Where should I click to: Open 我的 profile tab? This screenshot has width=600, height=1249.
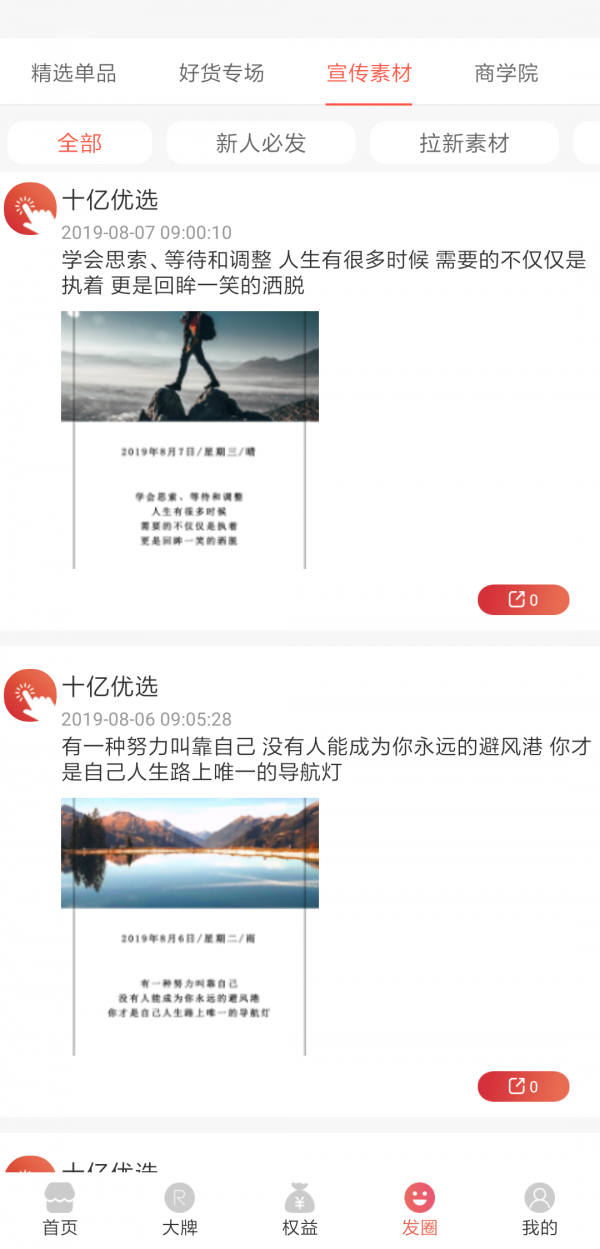pyautogui.click(x=539, y=1209)
